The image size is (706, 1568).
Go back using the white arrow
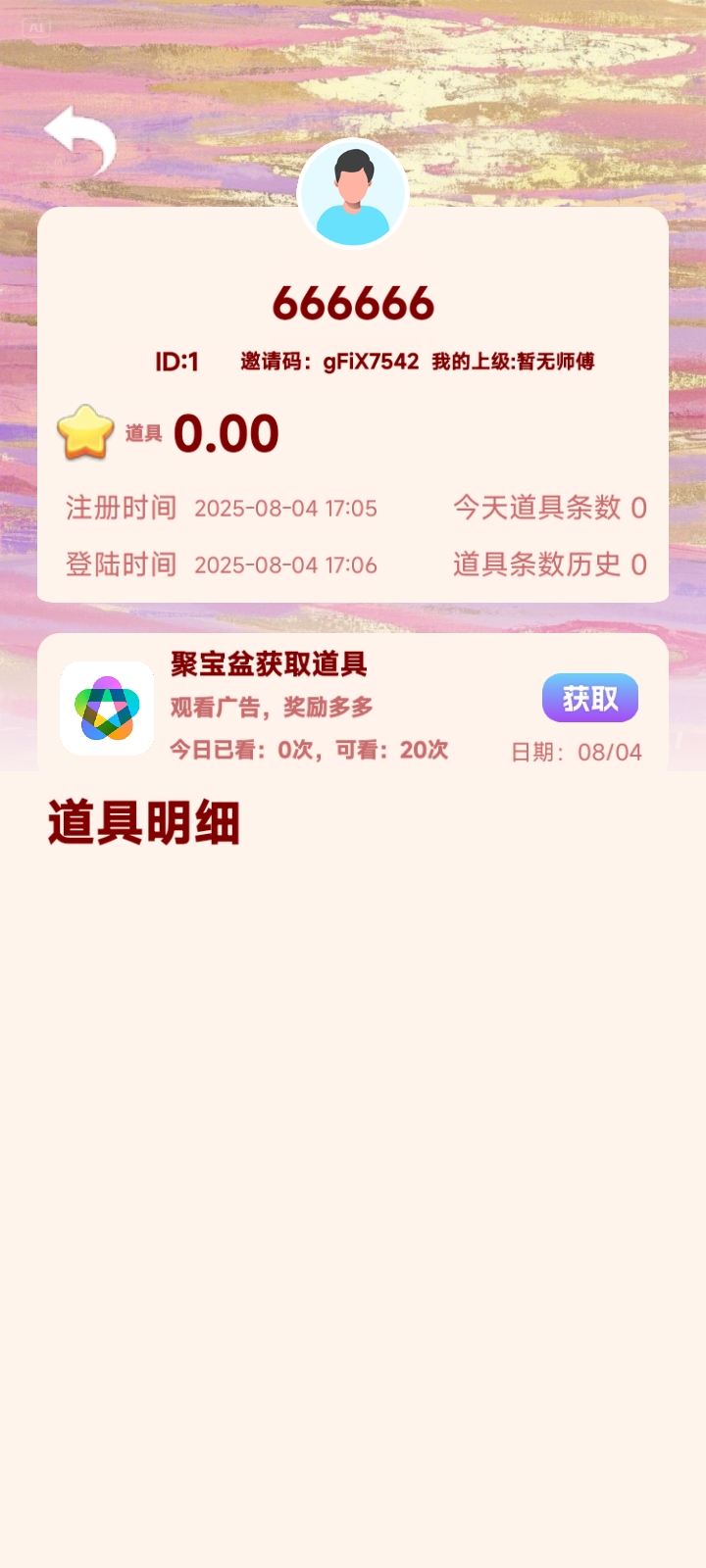click(x=80, y=140)
